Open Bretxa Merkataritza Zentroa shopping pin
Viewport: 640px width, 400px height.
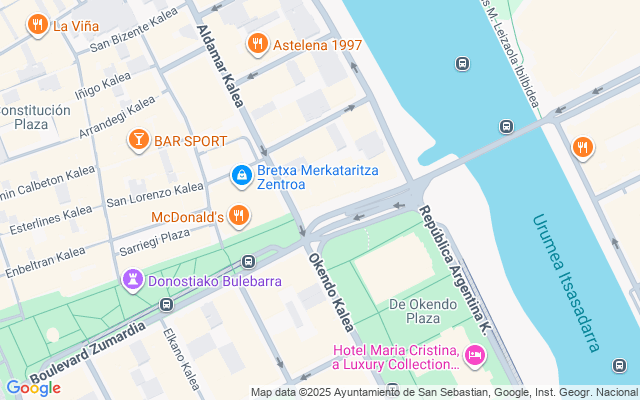[x=241, y=177]
